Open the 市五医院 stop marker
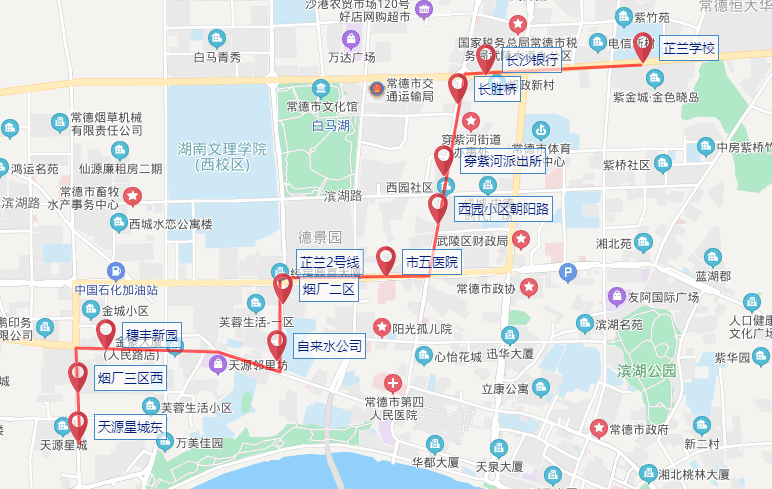Screen dimensions: 772x489 [x=386, y=258]
